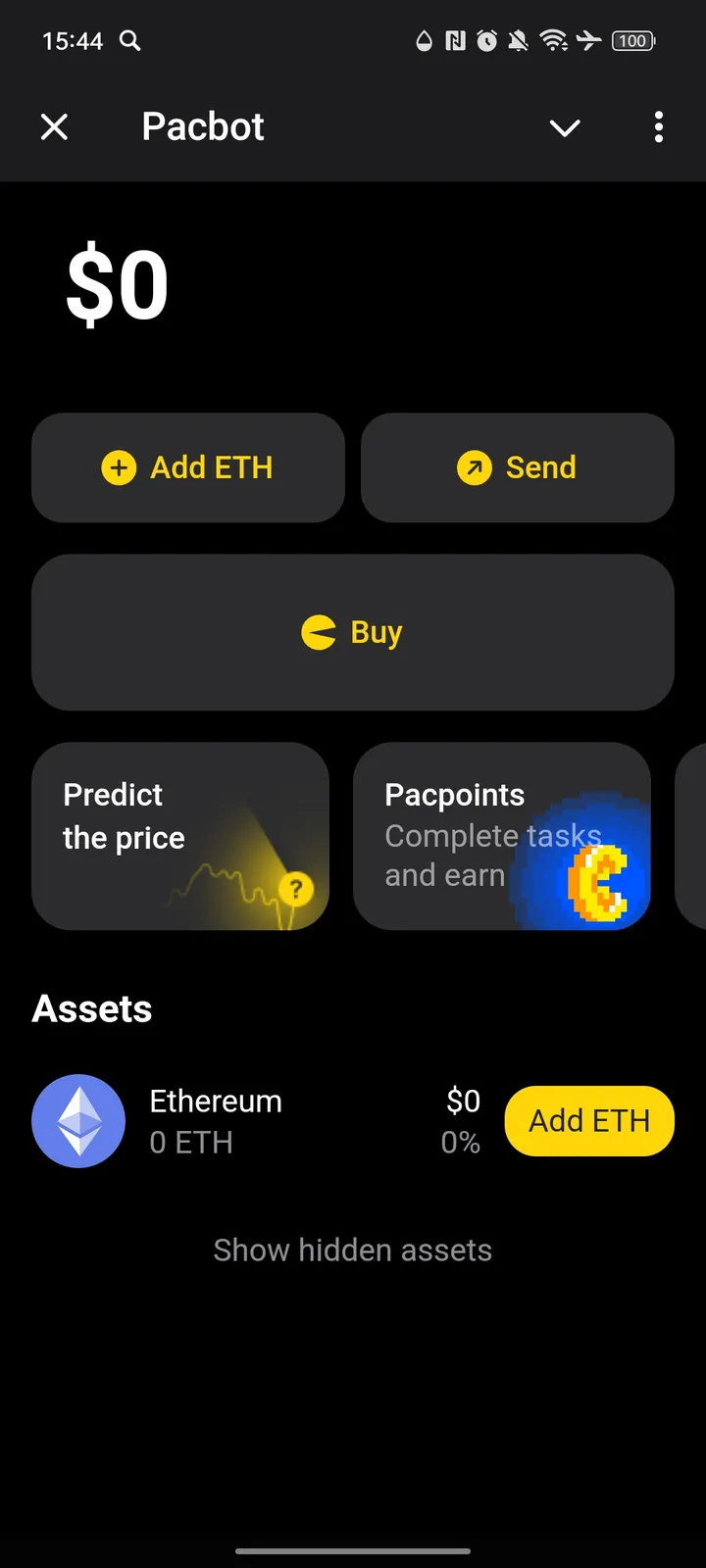Tap the Pac-Man icon inside the Buy button
The image size is (706, 1568).
click(x=318, y=632)
